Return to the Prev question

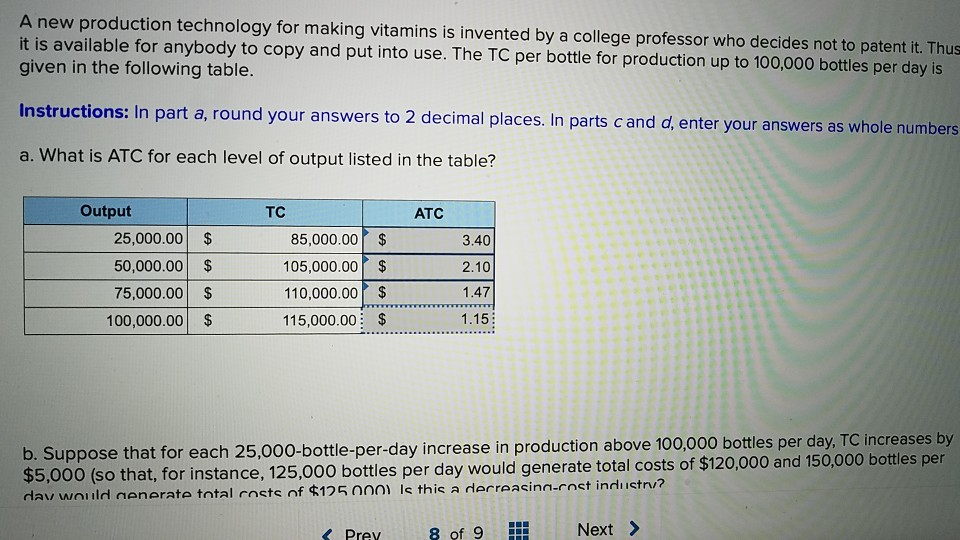coord(356,533)
